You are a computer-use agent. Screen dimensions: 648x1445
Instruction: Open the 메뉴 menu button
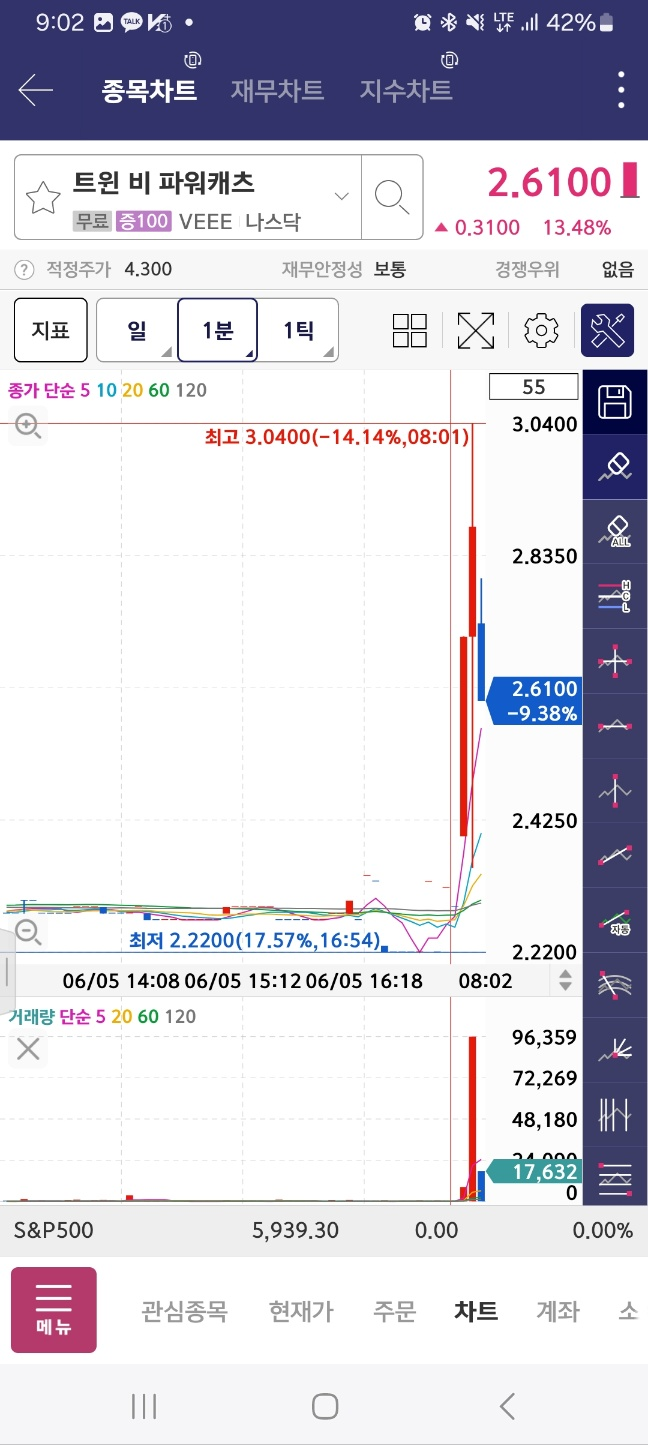click(54, 1310)
